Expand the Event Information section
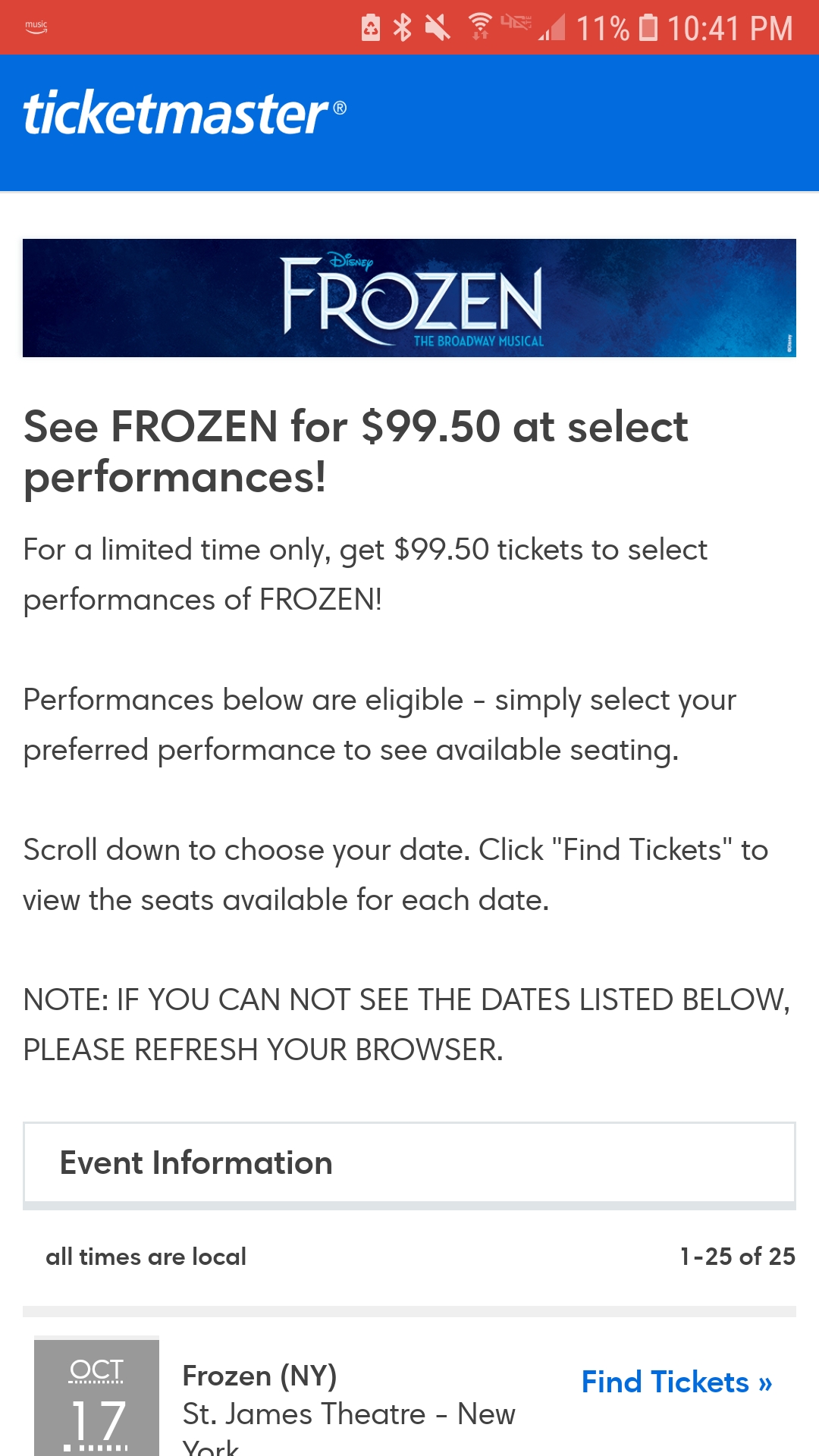This screenshot has width=819, height=1456. (409, 1163)
